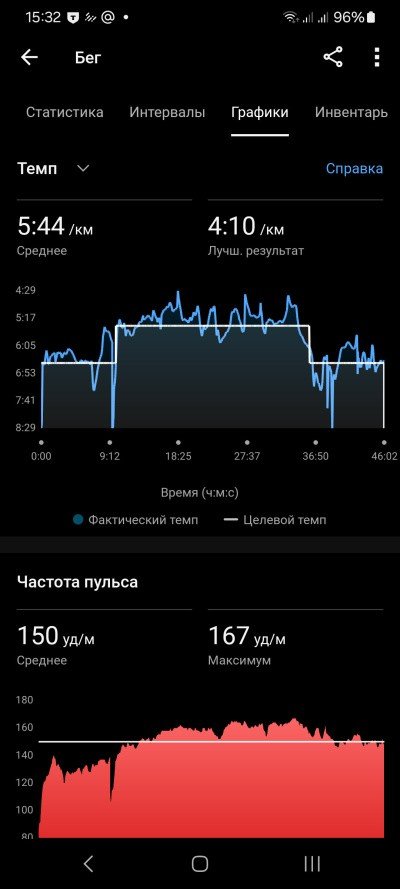The image size is (400, 889).
Task: Open the Справка help link
Action: [354, 168]
